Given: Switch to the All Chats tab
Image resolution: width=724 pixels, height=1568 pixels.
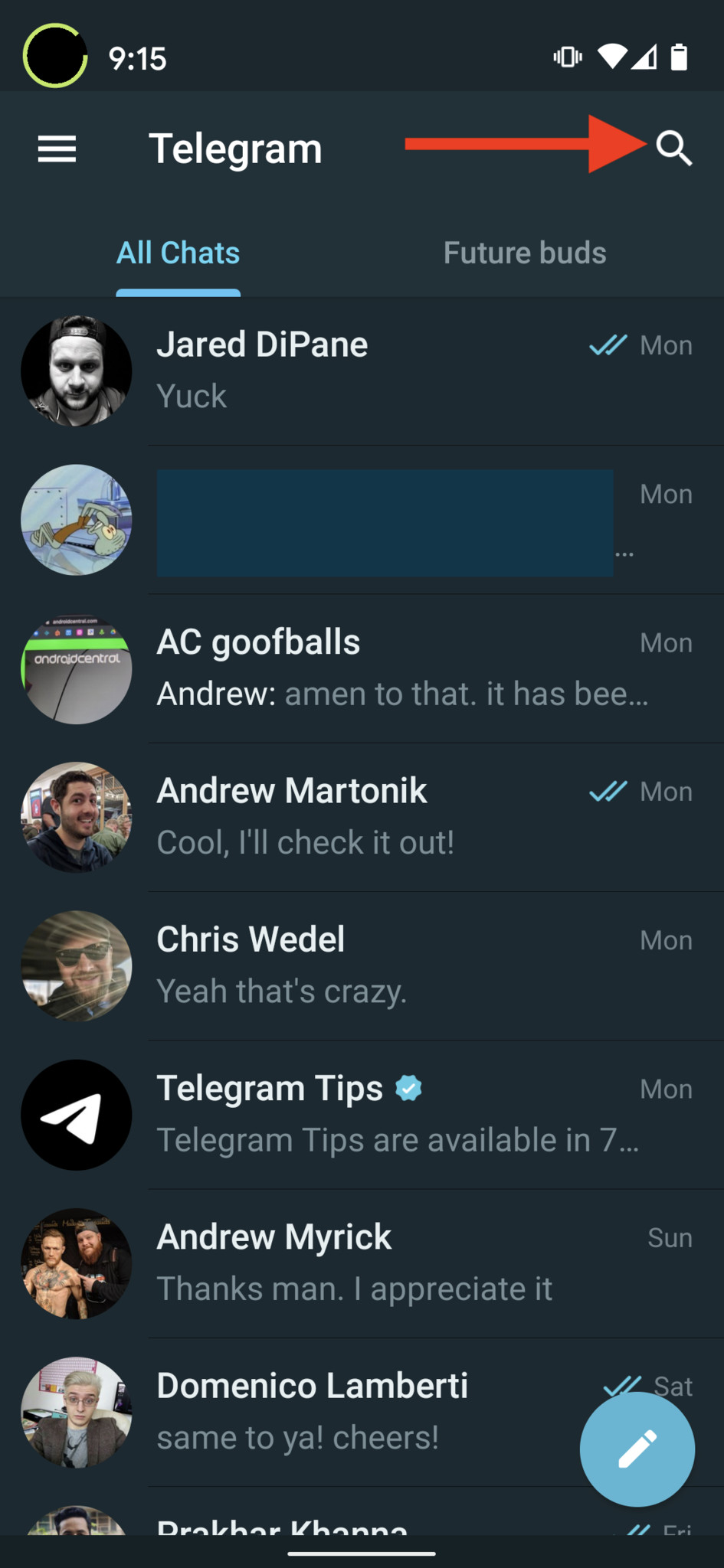Looking at the screenshot, I should 178,253.
